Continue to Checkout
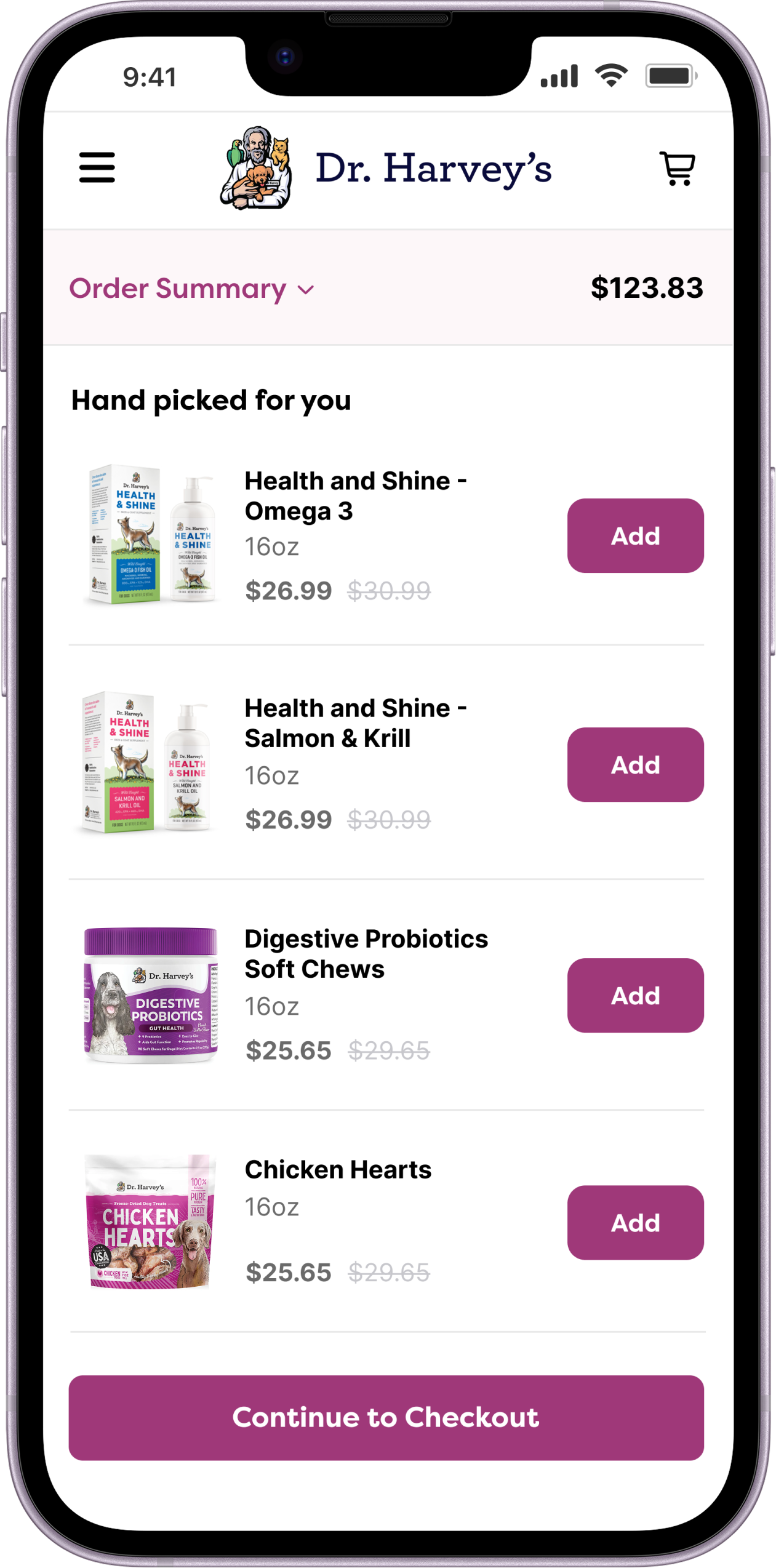The width and height of the screenshot is (776, 1568). [386, 1417]
